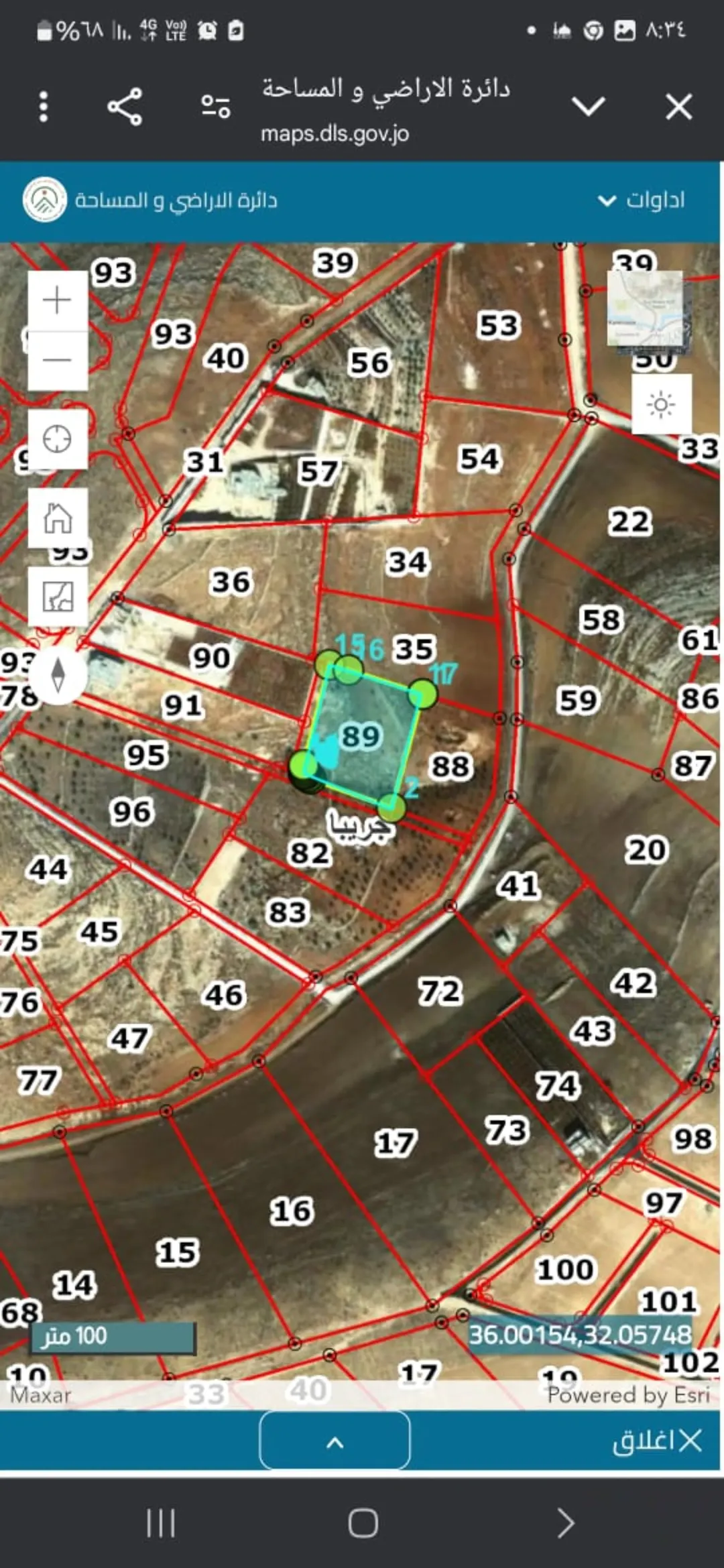The width and height of the screenshot is (724, 1568).
Task: Zoom in on the map
Action: 58,300
